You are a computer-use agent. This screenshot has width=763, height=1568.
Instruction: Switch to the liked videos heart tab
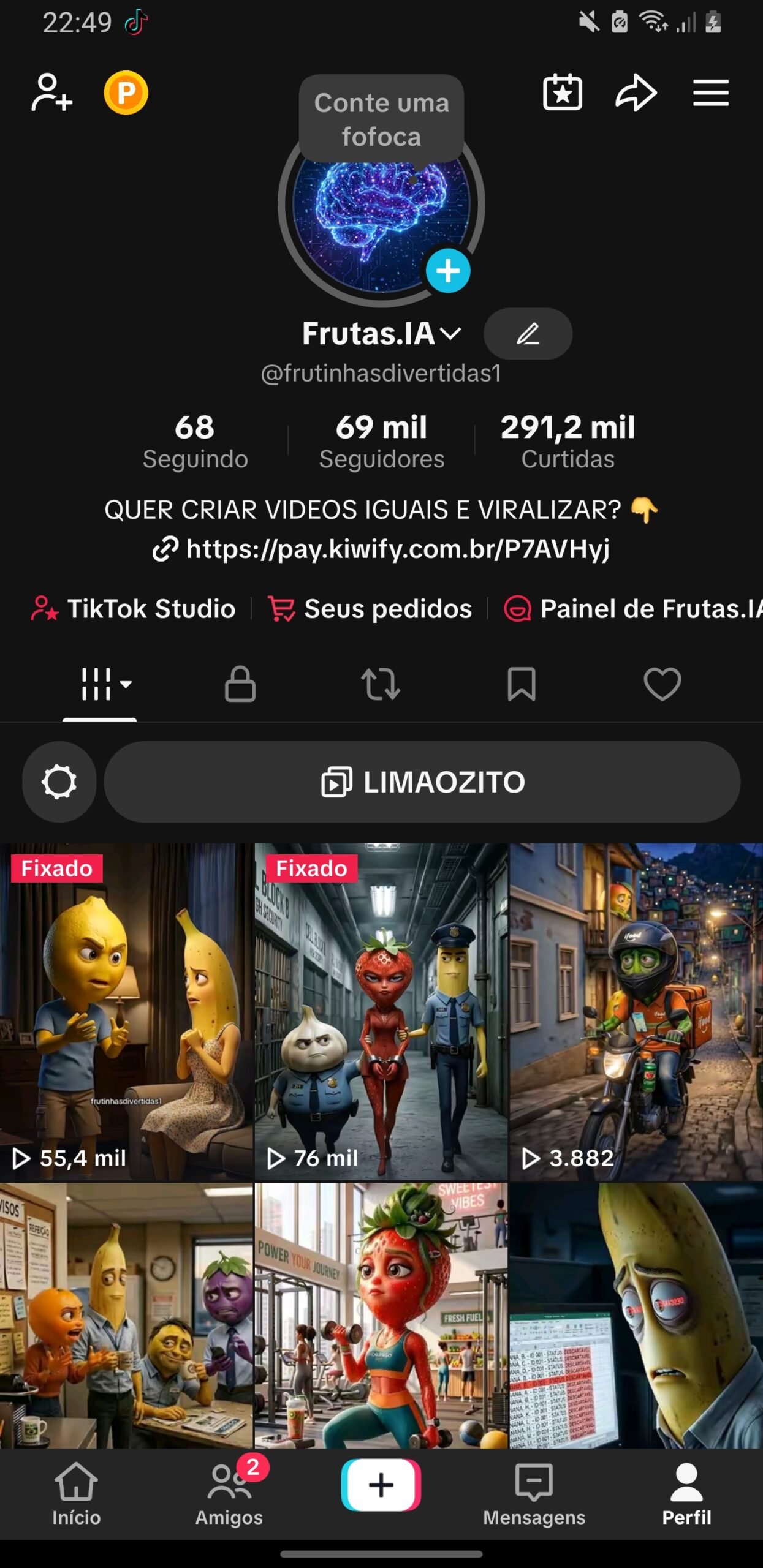[662, 684]
